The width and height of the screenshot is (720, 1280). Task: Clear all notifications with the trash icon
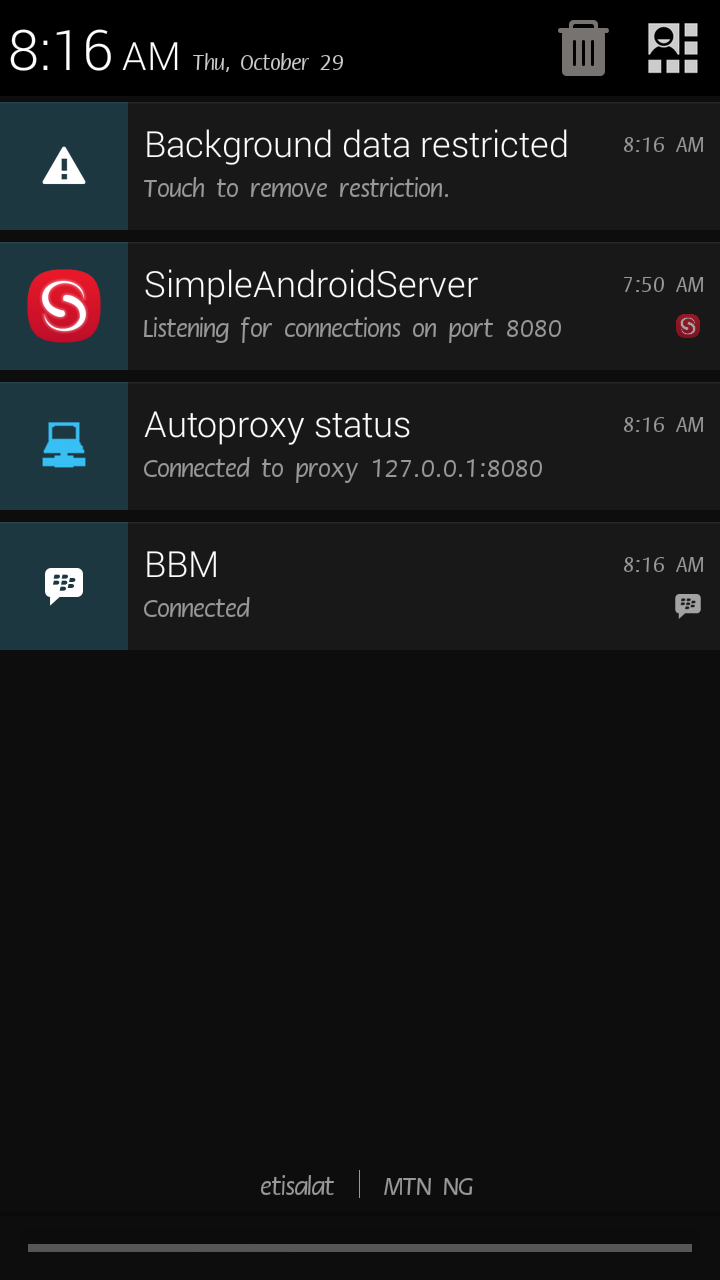pos(583,48)
